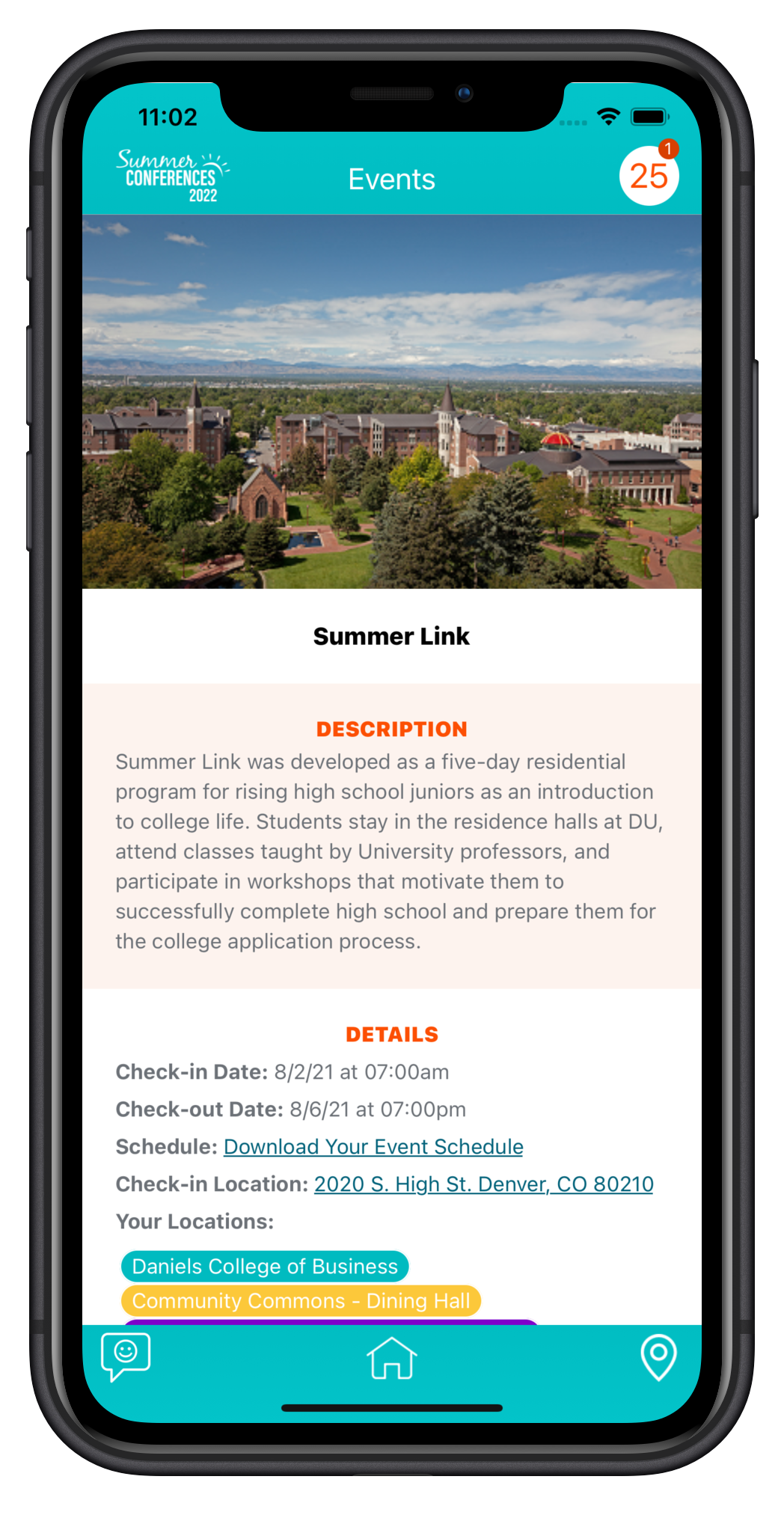Image resolution: width=784 pixels, height=1515 pixels.
Task: Open the map location pin tab
Action: click(x=658, y=1356)
